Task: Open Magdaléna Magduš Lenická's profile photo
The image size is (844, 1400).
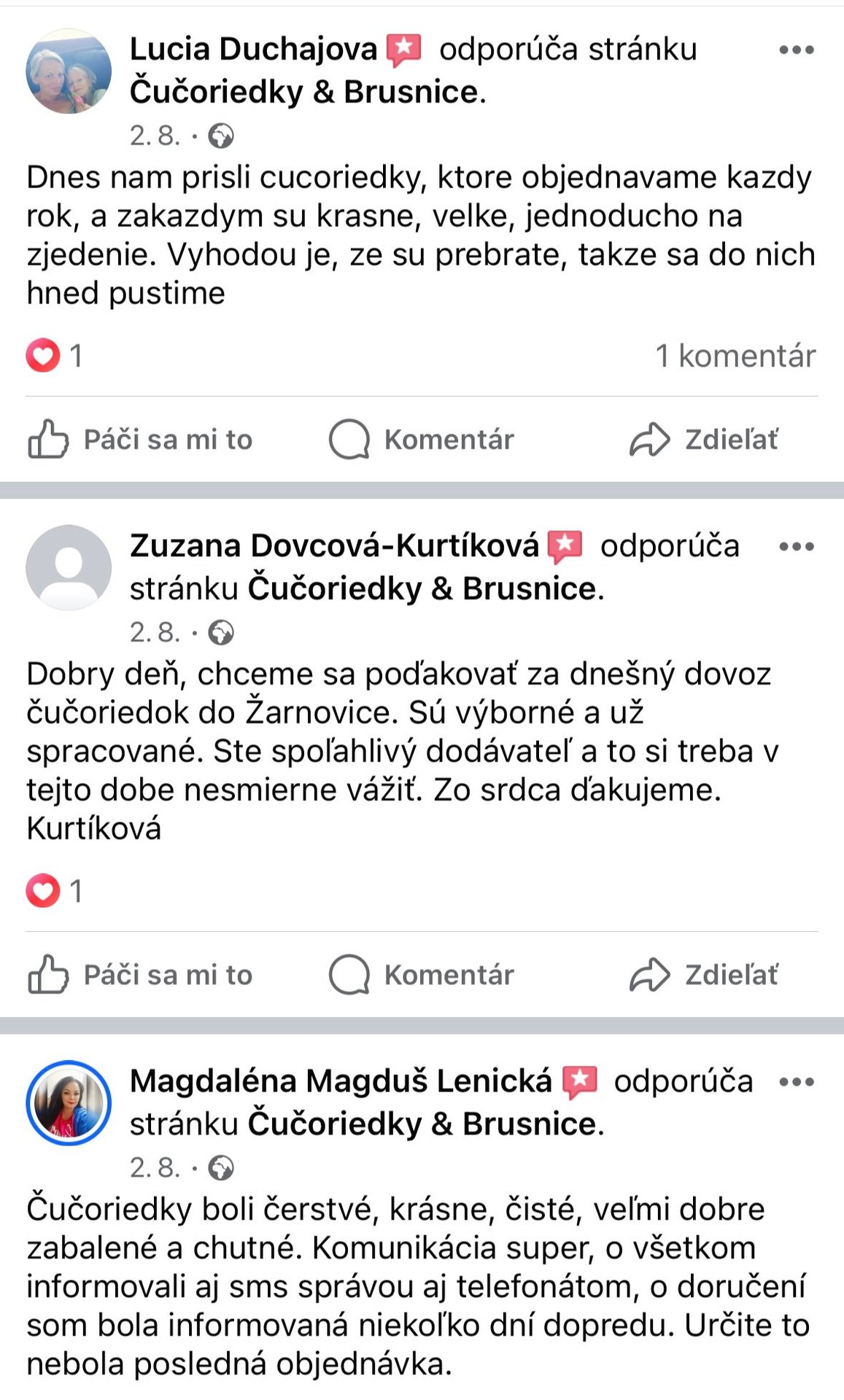Action: click(x=69, y=1102)
